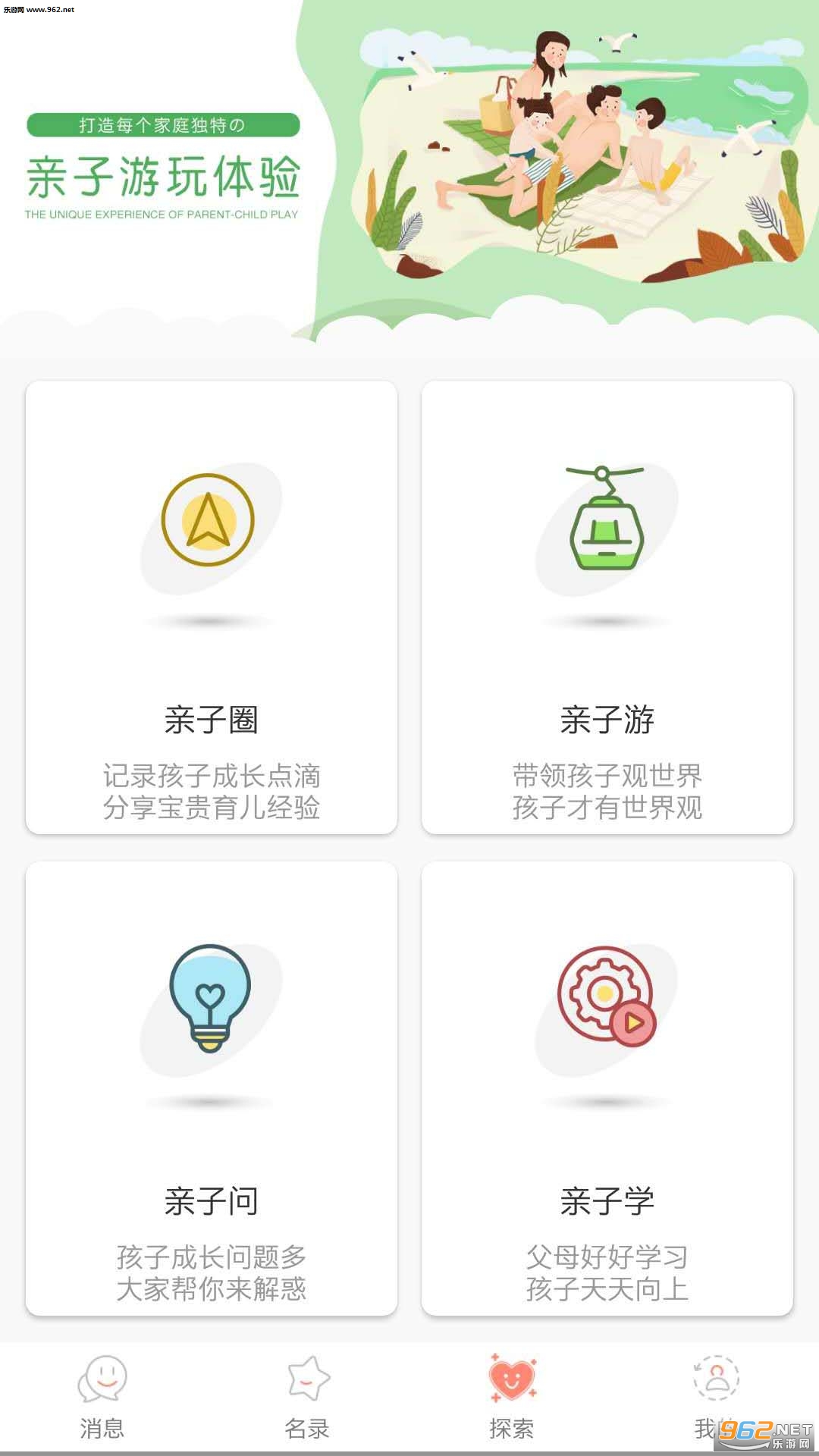Screen dimensions: 819x1456
Task: Open the 亲子圈 card
Action: pyautogui.click(x=212, y=607)
